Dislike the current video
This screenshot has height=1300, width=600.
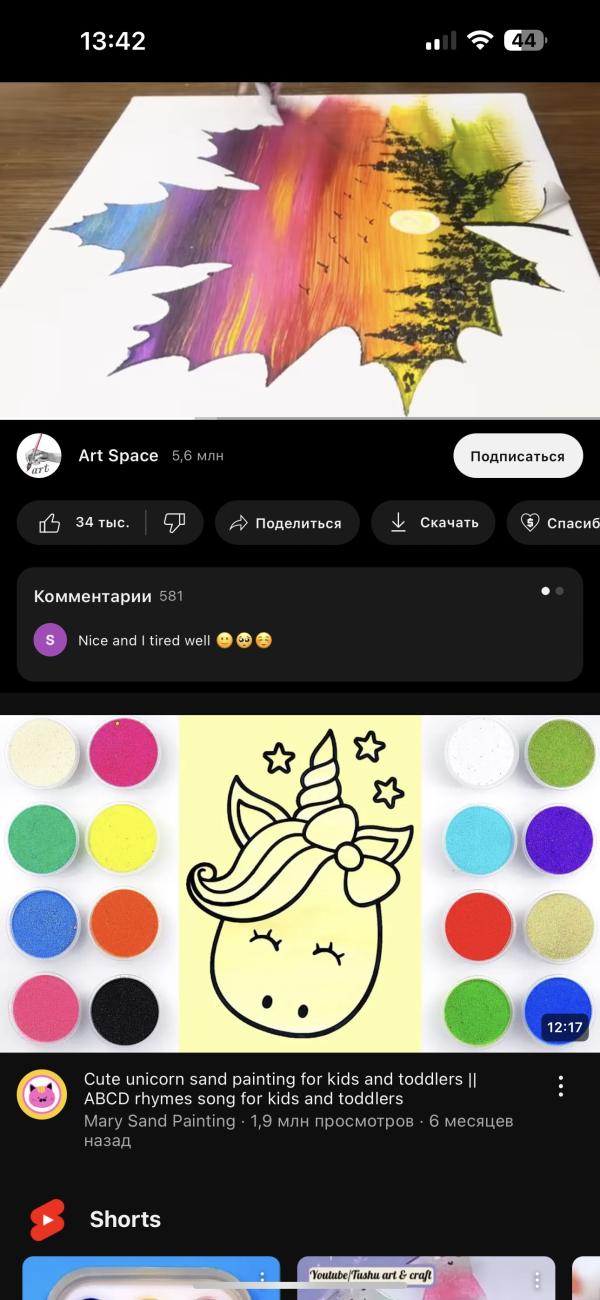[x=175, y=522]
